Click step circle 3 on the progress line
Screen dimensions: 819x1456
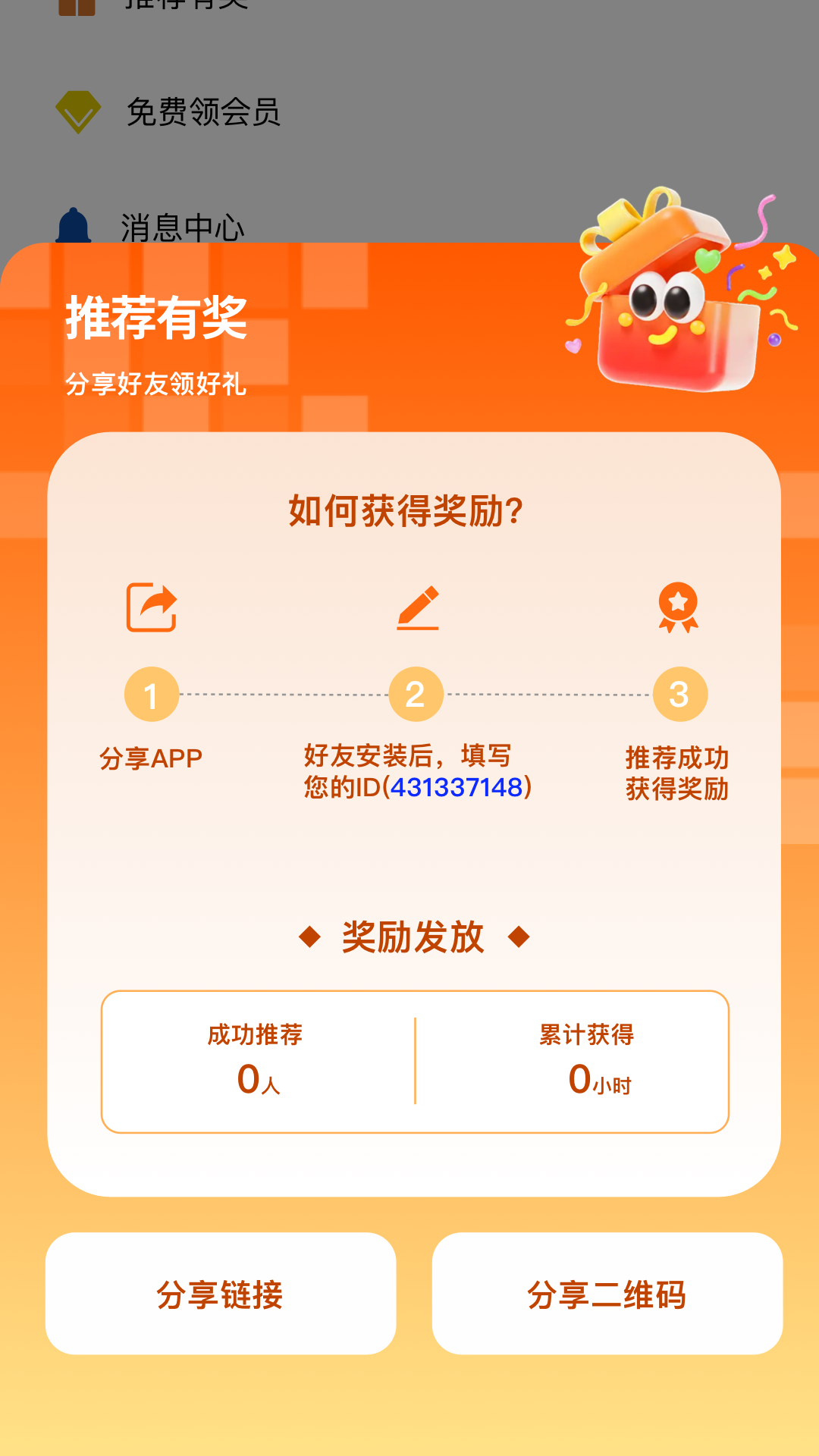click(679, 695)
